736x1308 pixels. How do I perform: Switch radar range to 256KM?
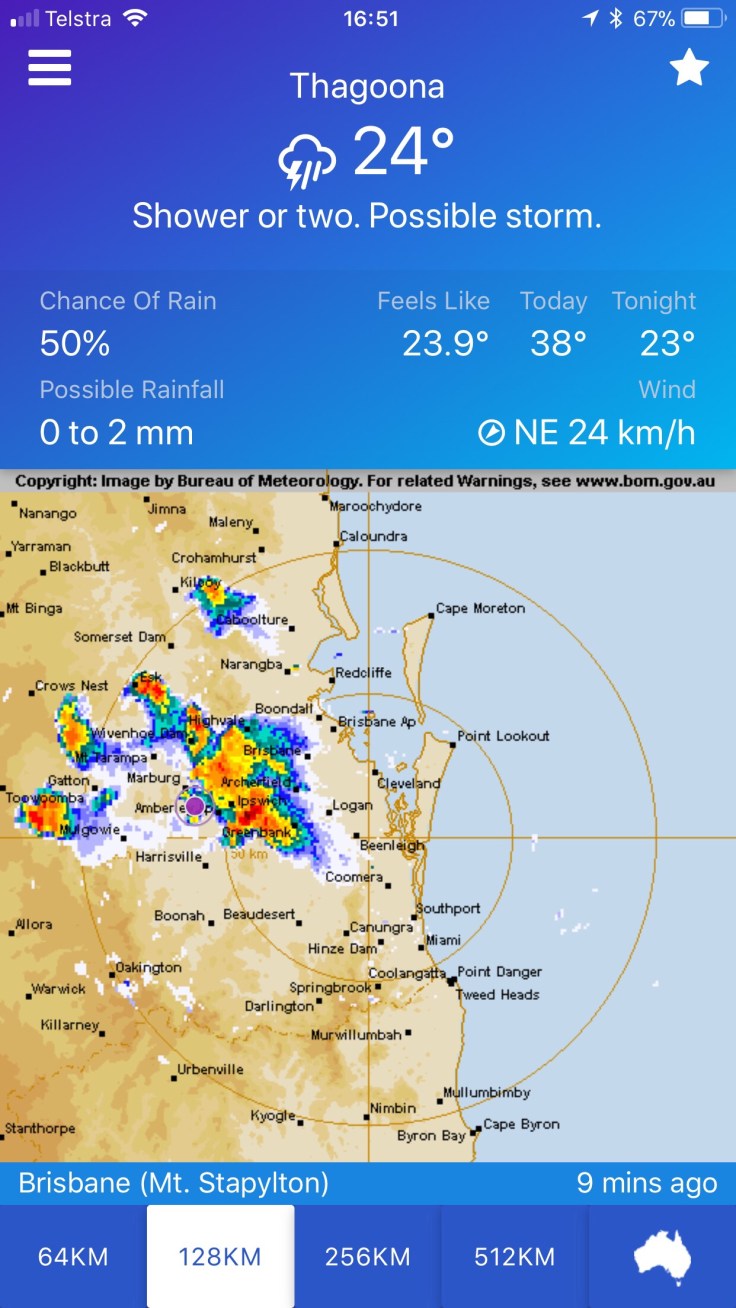(x=367, y=1257)
